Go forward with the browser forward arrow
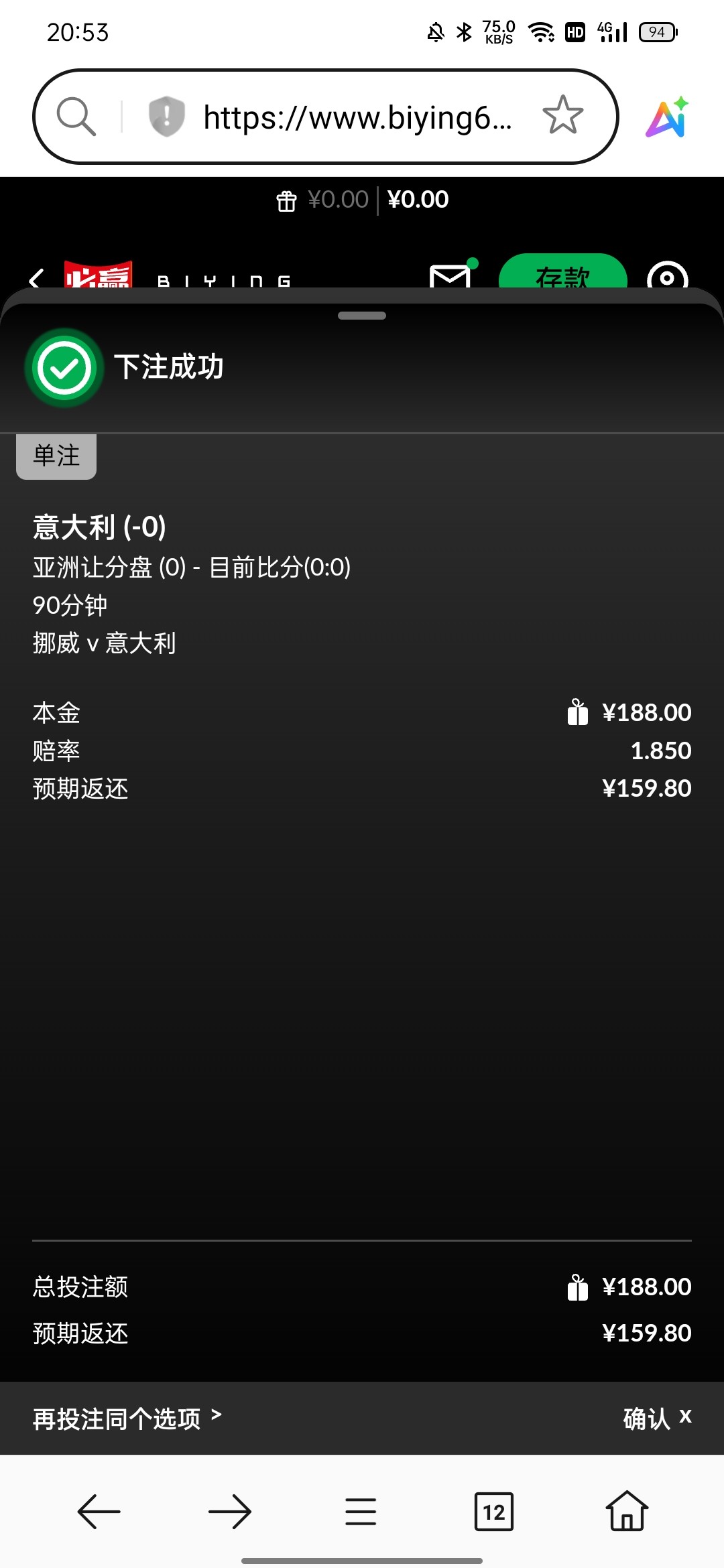The image size is (724, 1568). tap(229, 1512)
